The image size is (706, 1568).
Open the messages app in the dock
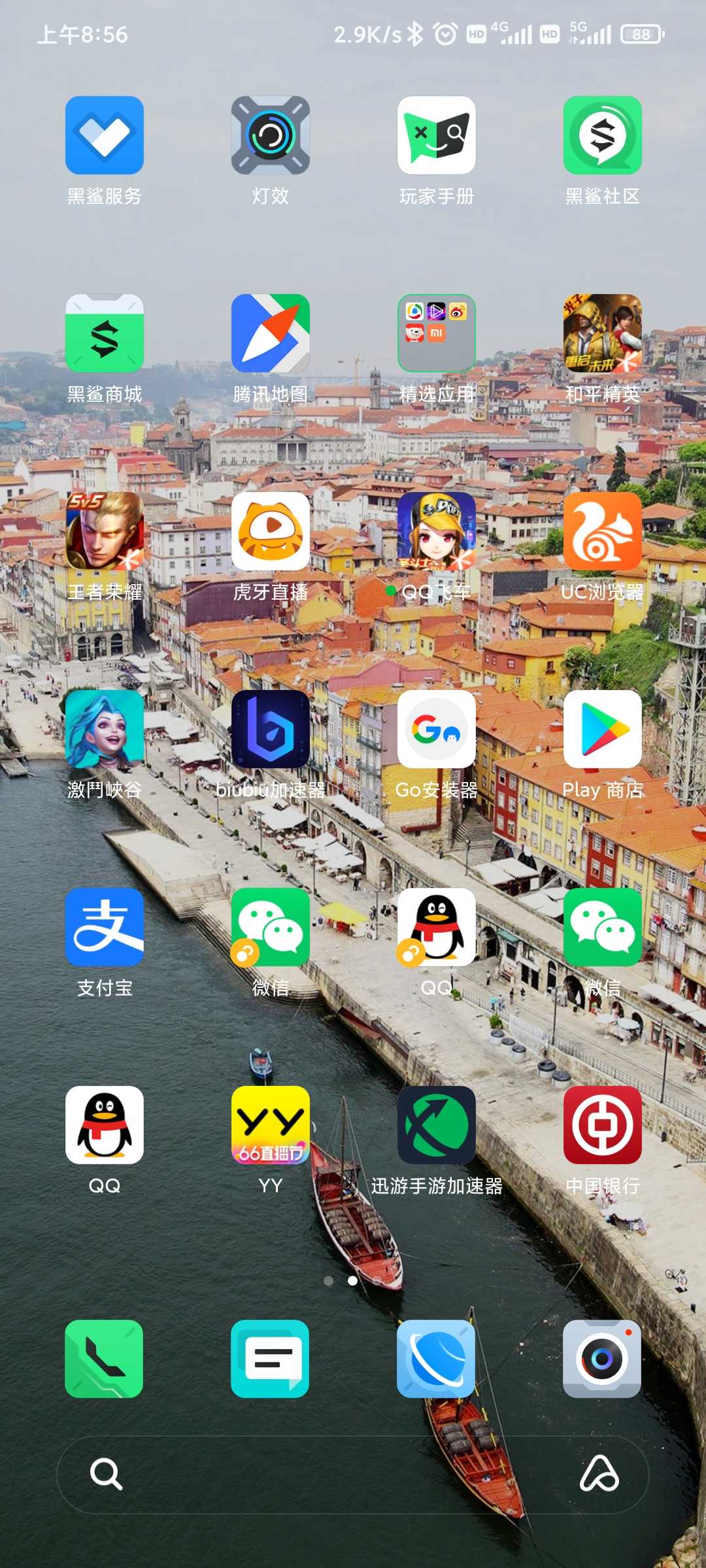[x=271, y=1359]
